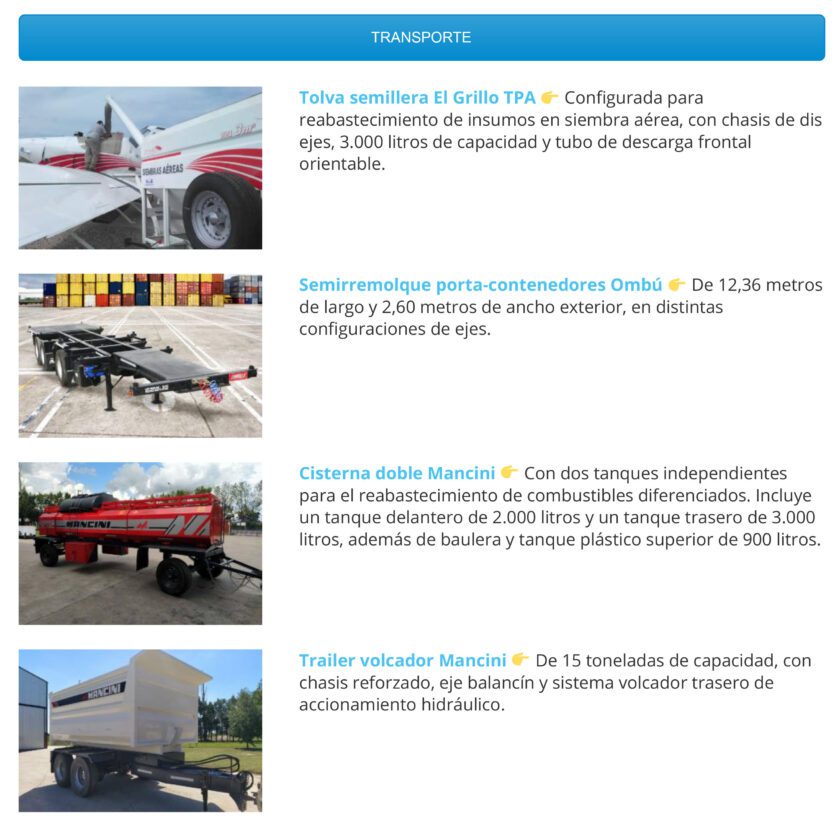Open the Trailer volcador Mancini link
Screen dimensions: 840x825
[x=402, y=661]
